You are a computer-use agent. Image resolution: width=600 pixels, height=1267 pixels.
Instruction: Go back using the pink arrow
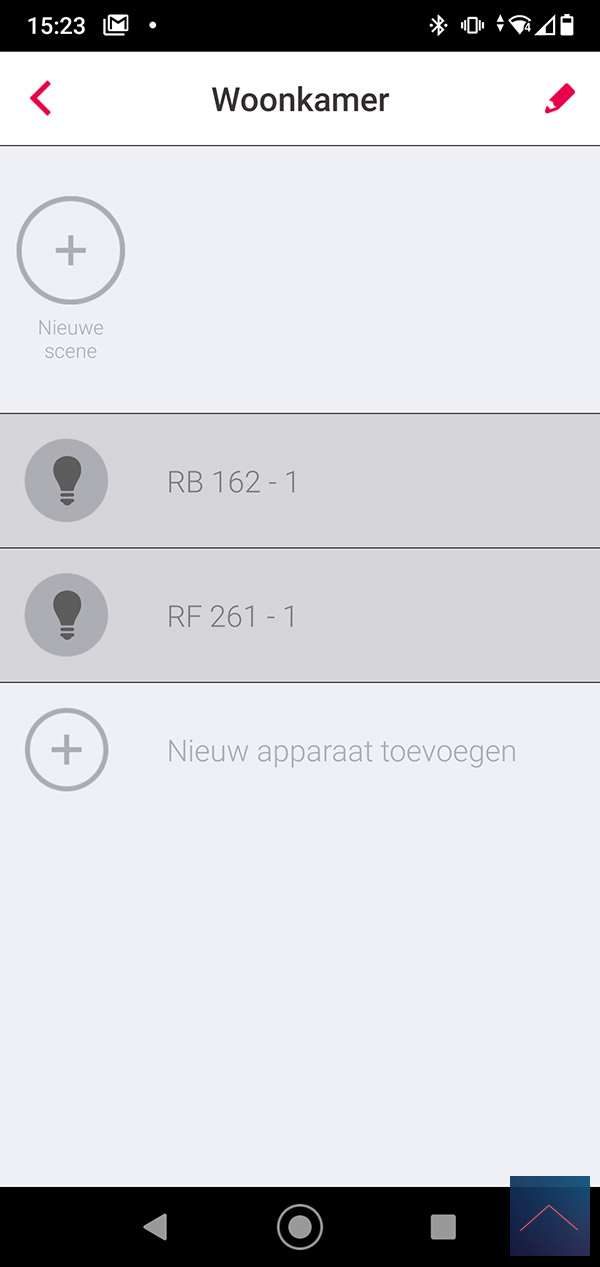[40, 99]
